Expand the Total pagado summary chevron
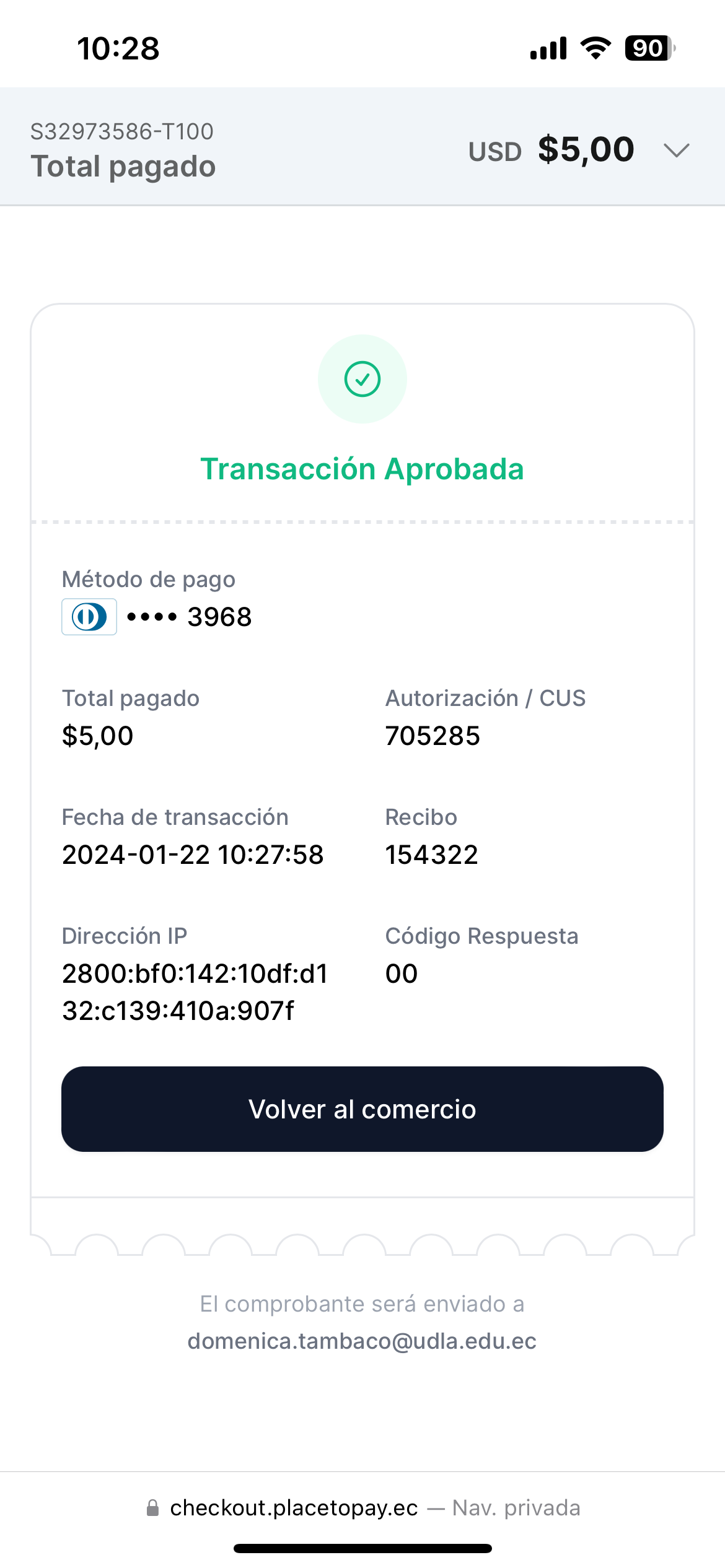The width and height of the screenshot is (725, 1568). point(676,150)
